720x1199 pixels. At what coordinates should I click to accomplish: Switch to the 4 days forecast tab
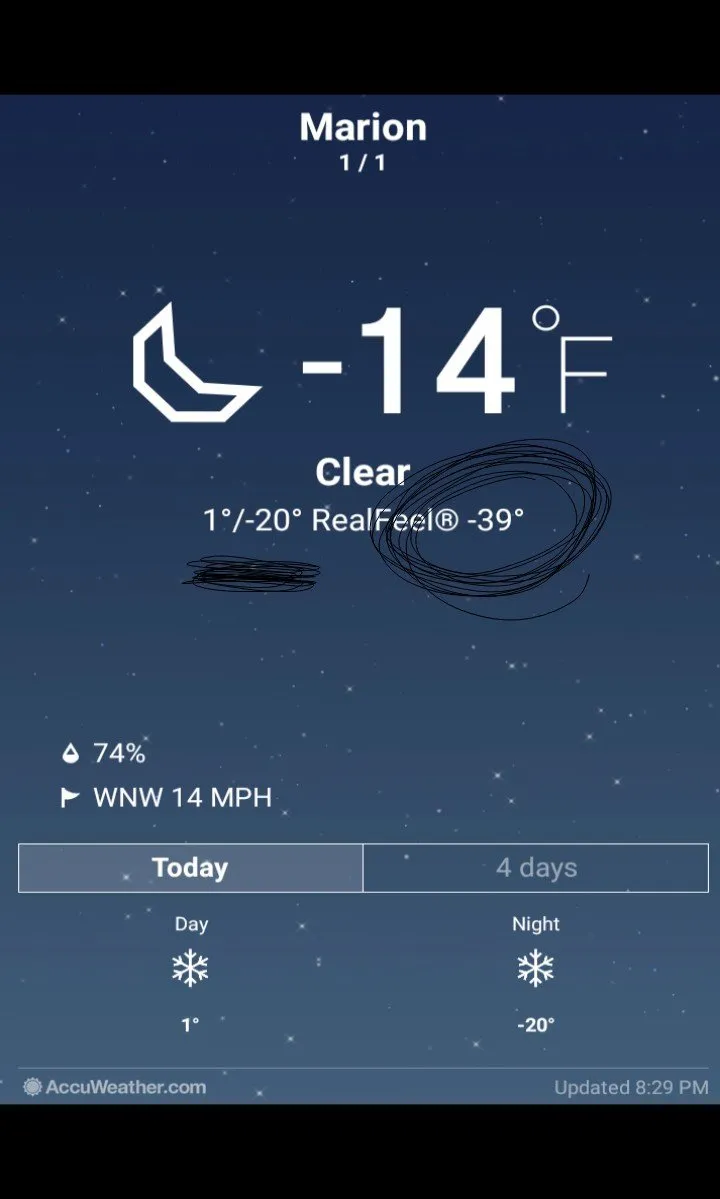[x=536, y=867]
